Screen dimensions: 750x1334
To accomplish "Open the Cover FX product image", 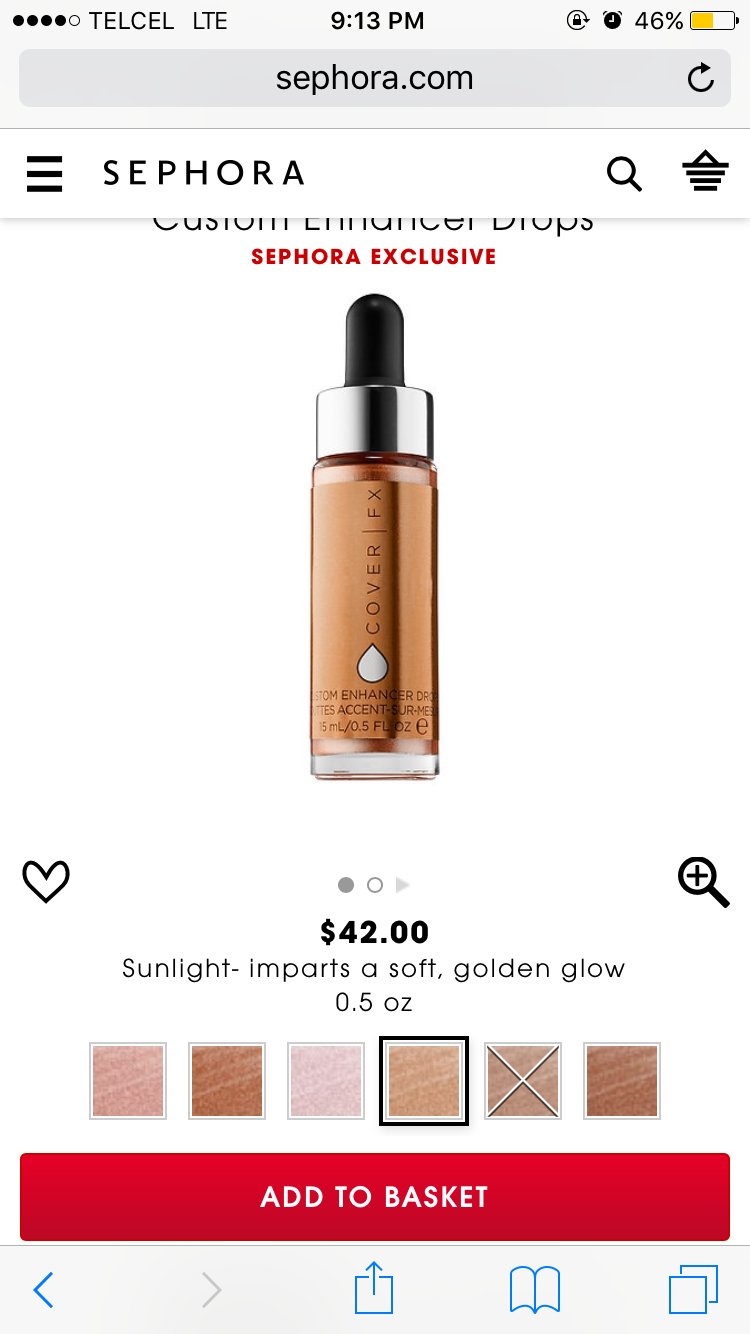I will (x=374, y=540).
